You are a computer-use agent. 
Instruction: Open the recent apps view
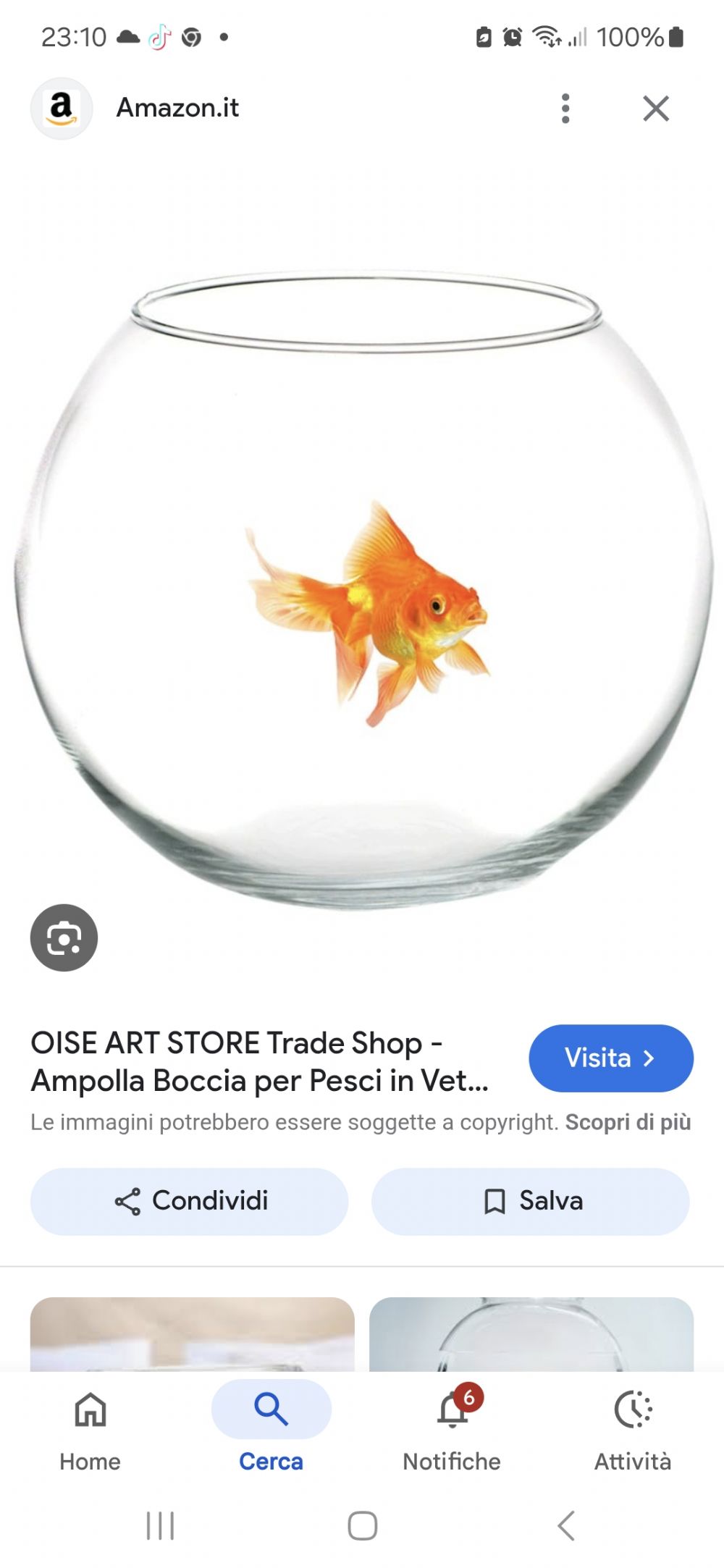pos(160,1525)
